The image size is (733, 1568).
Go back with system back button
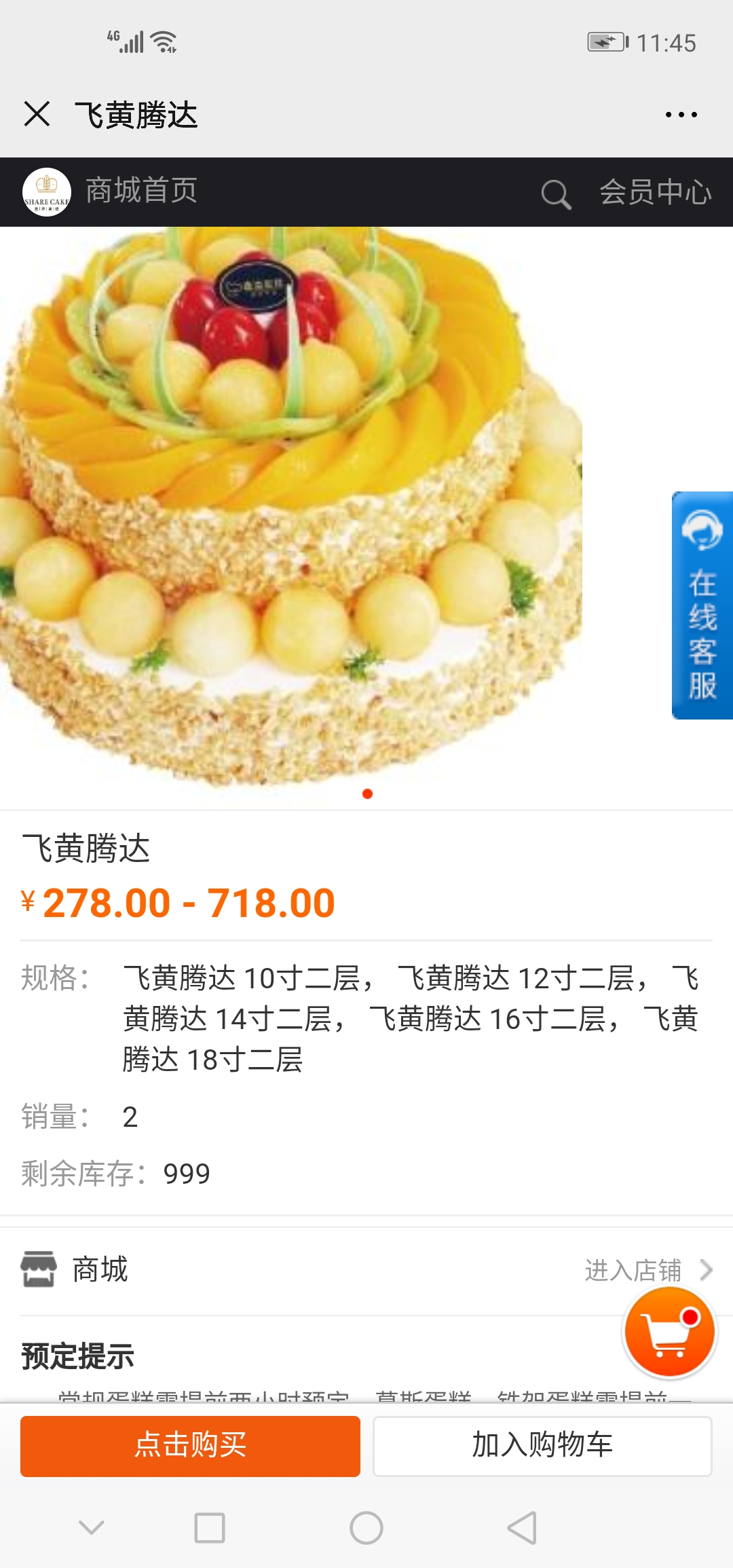(522, 1528)
